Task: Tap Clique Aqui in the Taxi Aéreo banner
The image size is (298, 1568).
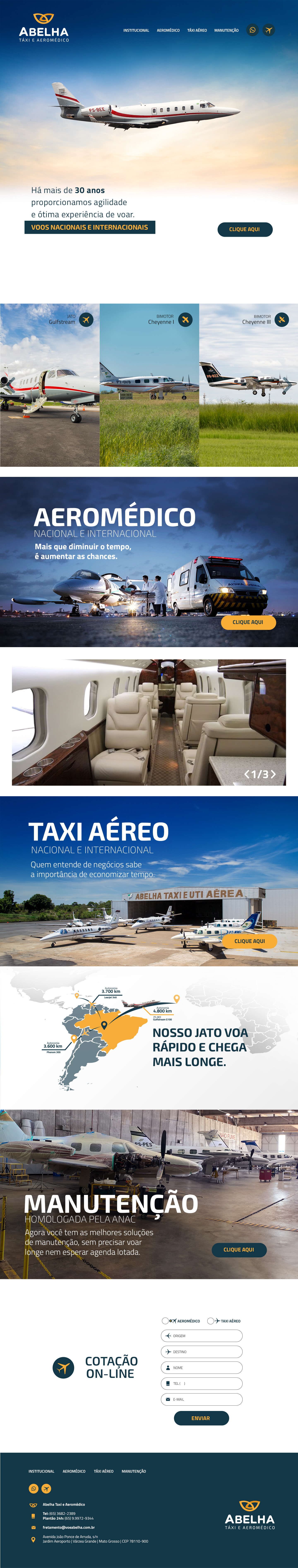Action: pos(250,941)
